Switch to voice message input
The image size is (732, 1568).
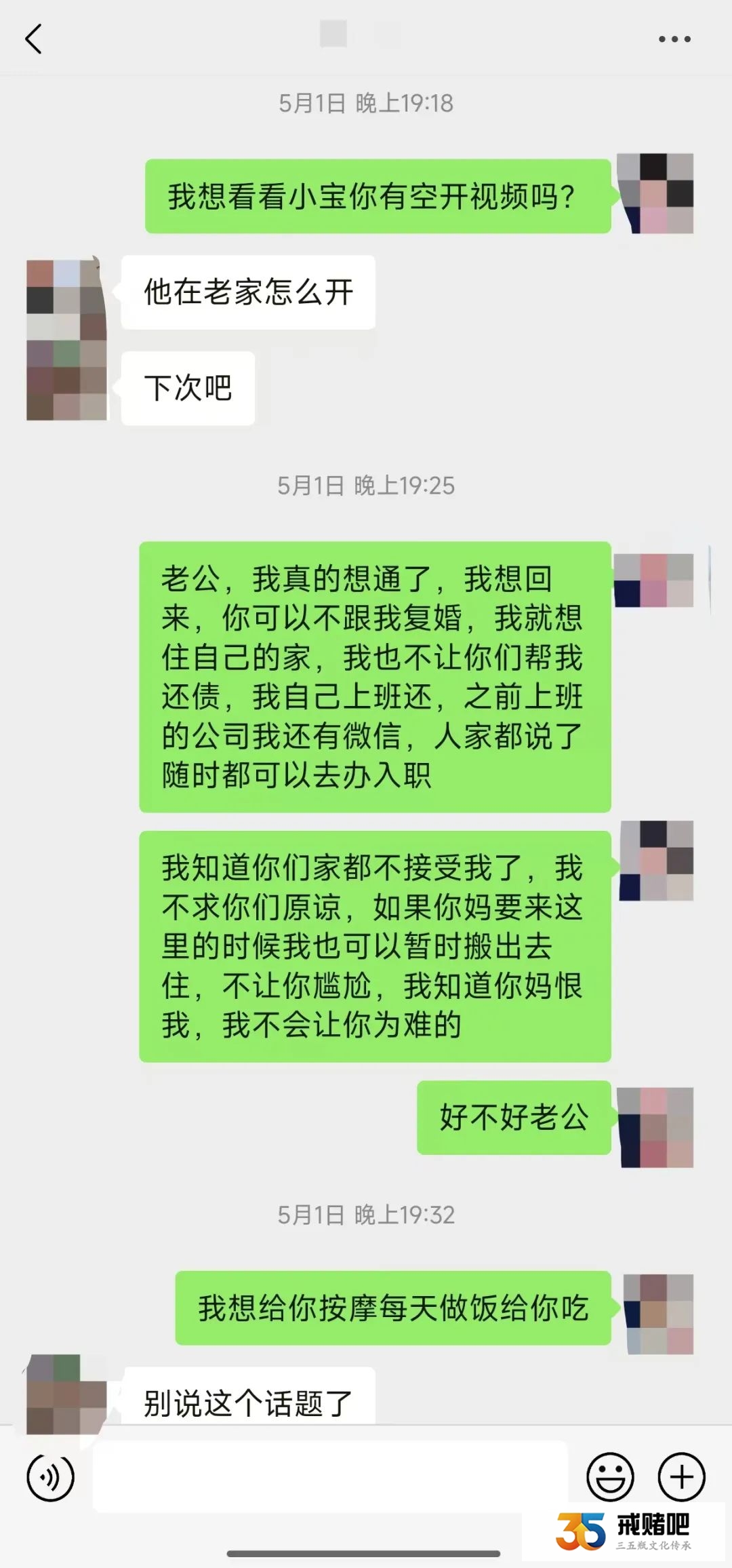[x=51, y=1476]
